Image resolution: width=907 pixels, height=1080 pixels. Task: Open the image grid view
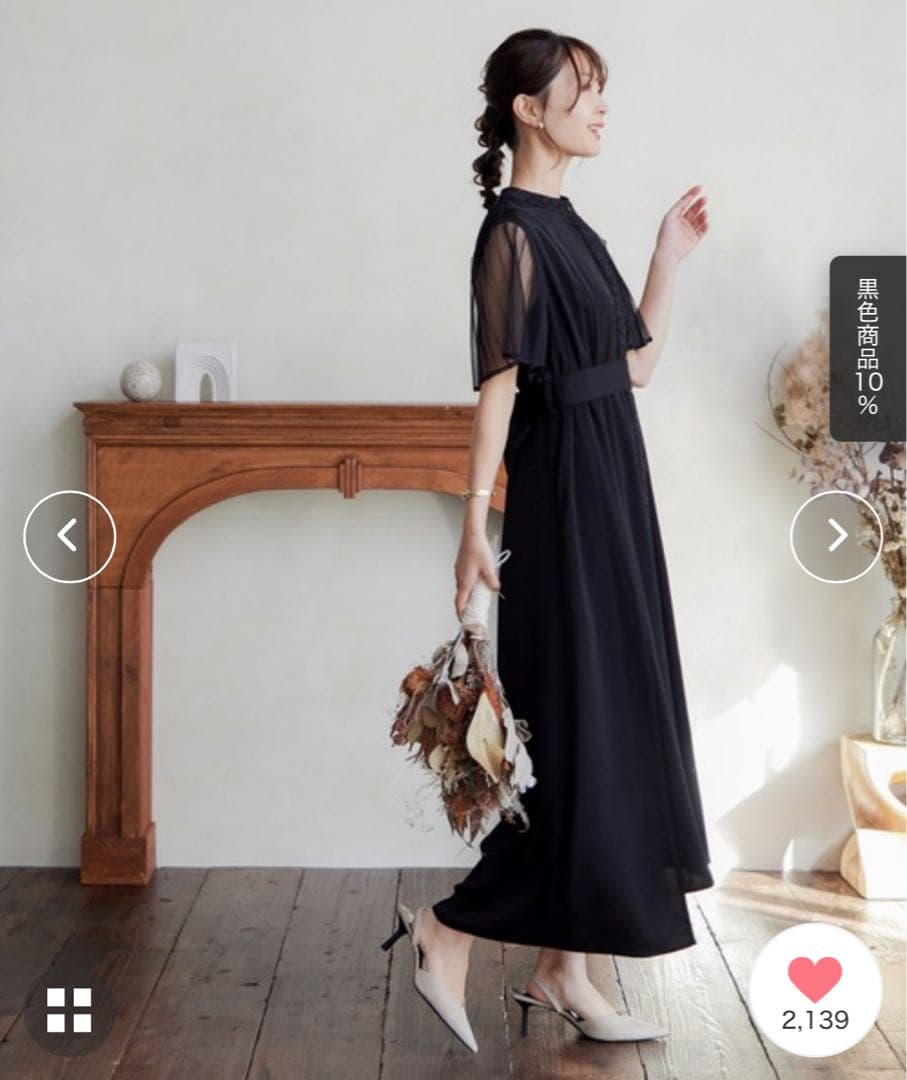tap(69, 1010)
